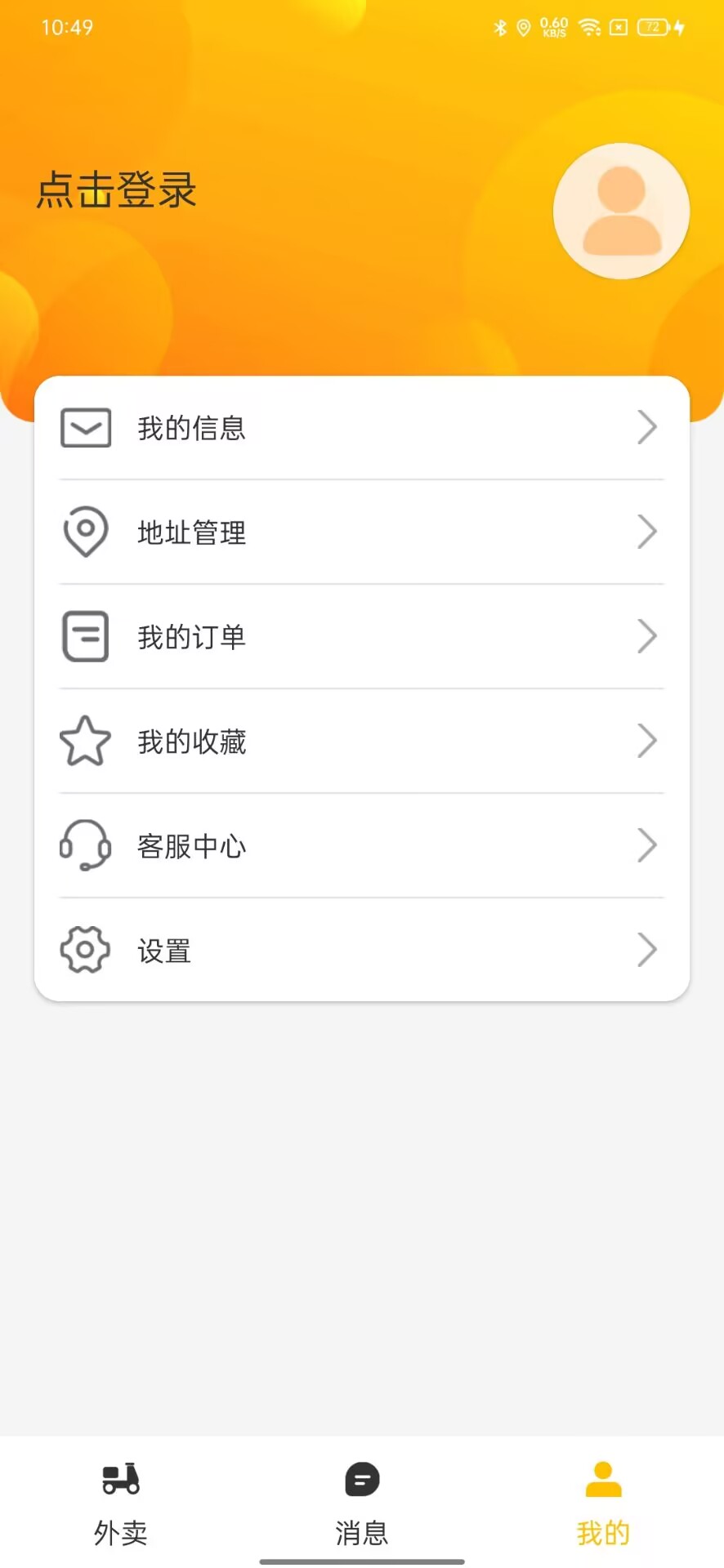Select the 地址管理 location pin icon
Viewport: 724px width, 1568px height.
coord(85,532)
